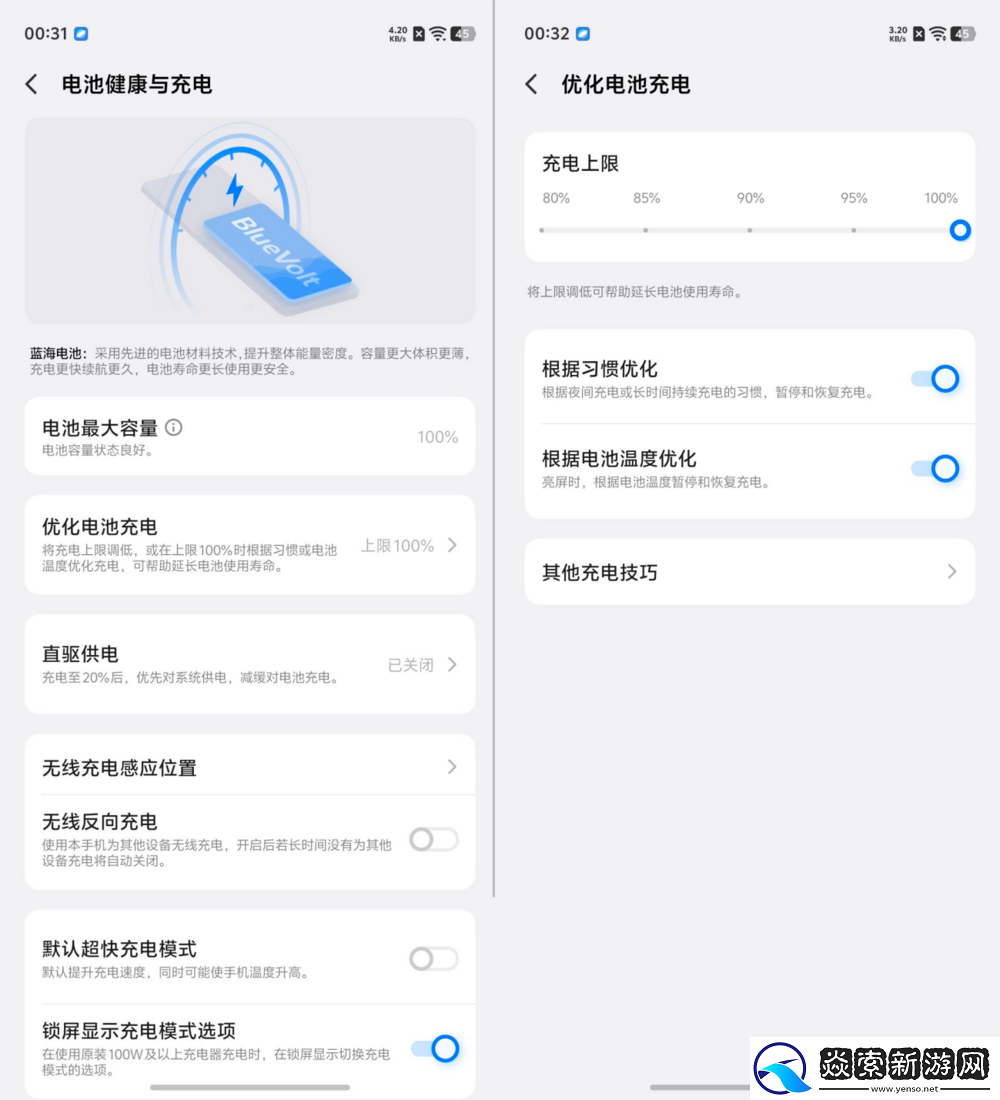Select the 电池最大容量 list item
1000x1100 pixels.
(250, 436)
